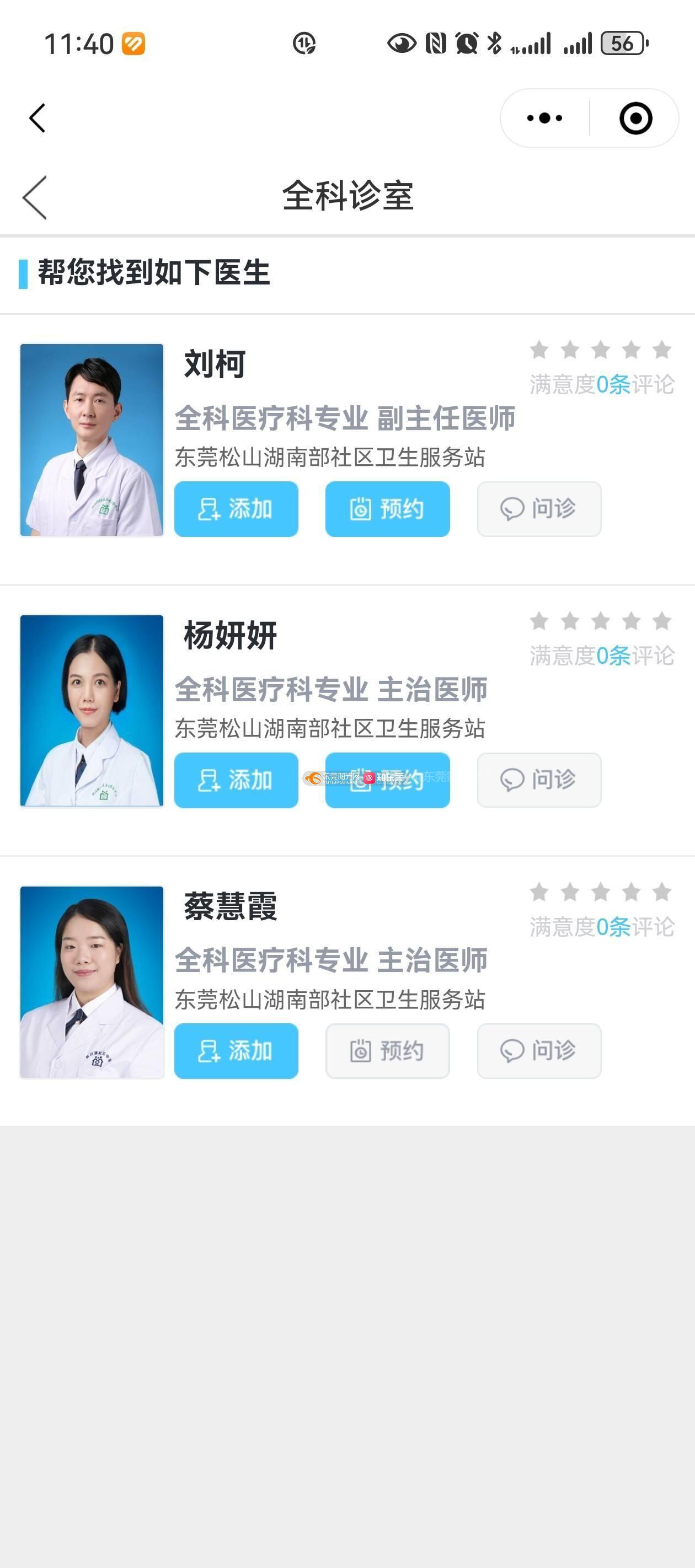The image size is (695, 1568).
Task: Start 问诊 consultation with 刘柯
Action: (x=539, y=509)
